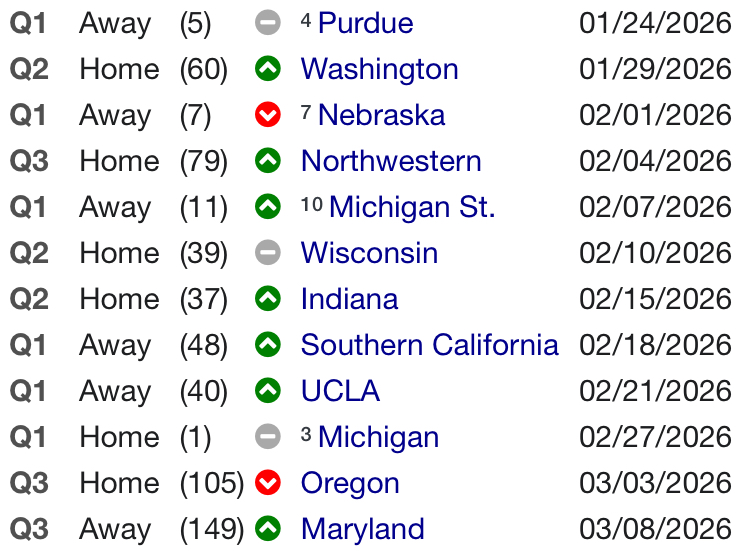
Task: Open the Washington team link
Action: point(379,69)
